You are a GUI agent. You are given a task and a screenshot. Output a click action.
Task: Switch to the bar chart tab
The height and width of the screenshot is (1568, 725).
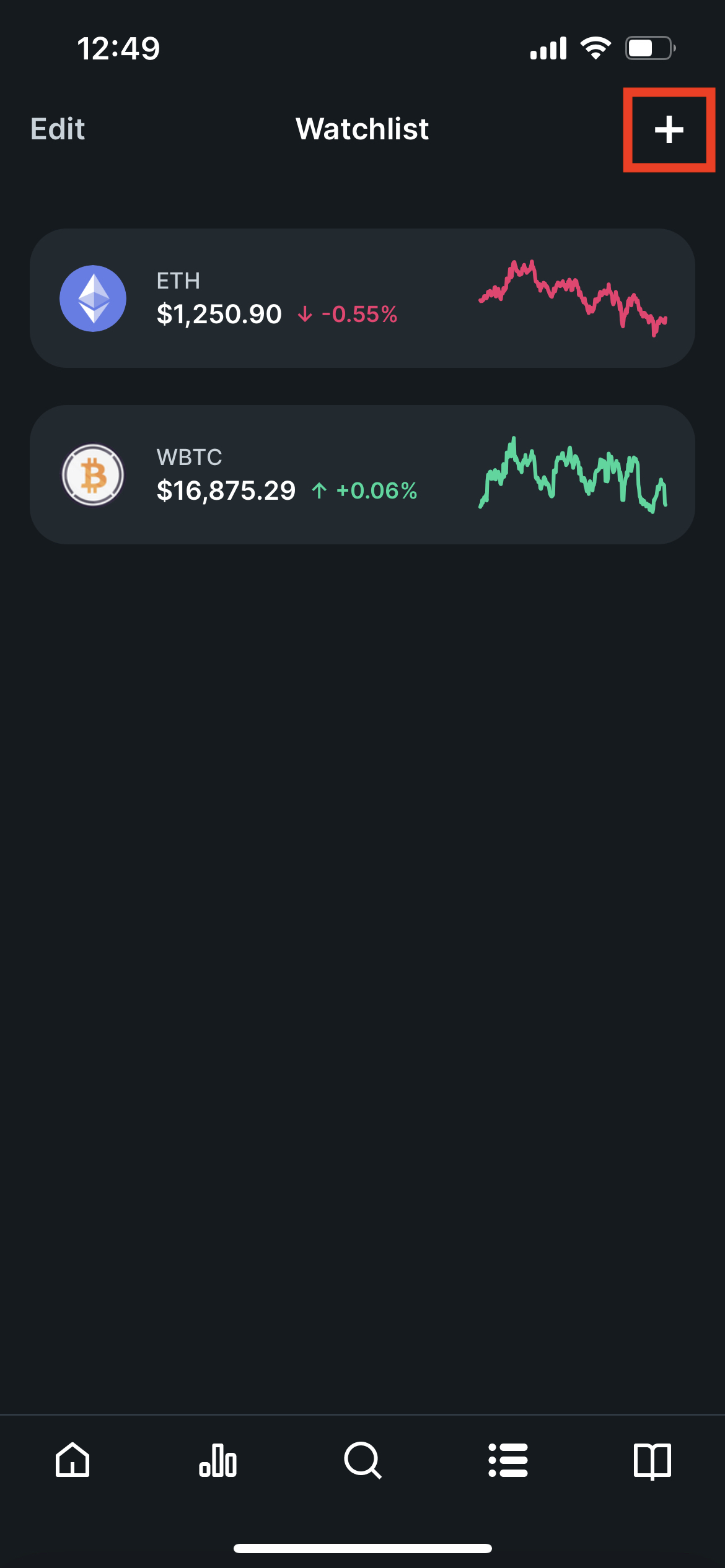pyautogui.click(x=217, y=1460)
